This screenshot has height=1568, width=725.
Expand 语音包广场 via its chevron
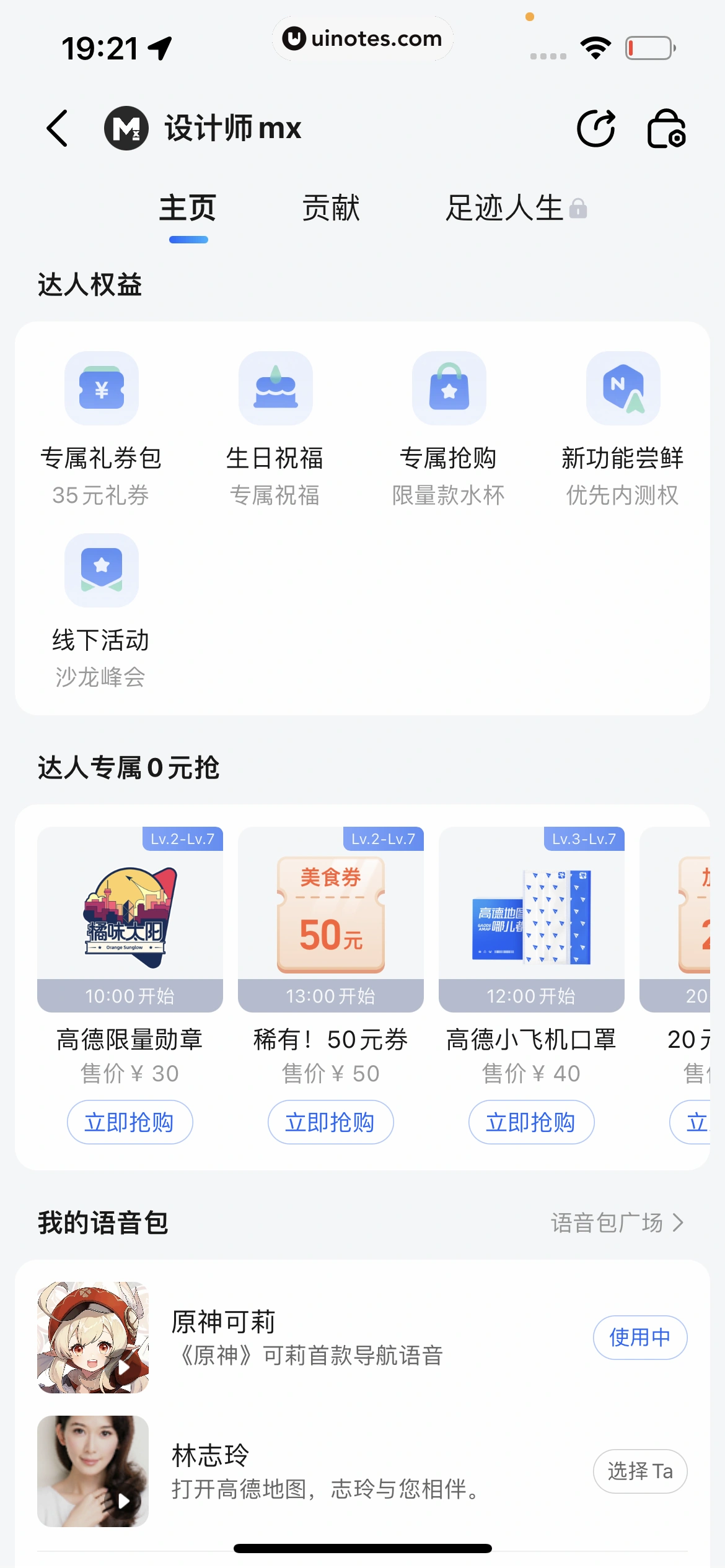point(679,1223)
